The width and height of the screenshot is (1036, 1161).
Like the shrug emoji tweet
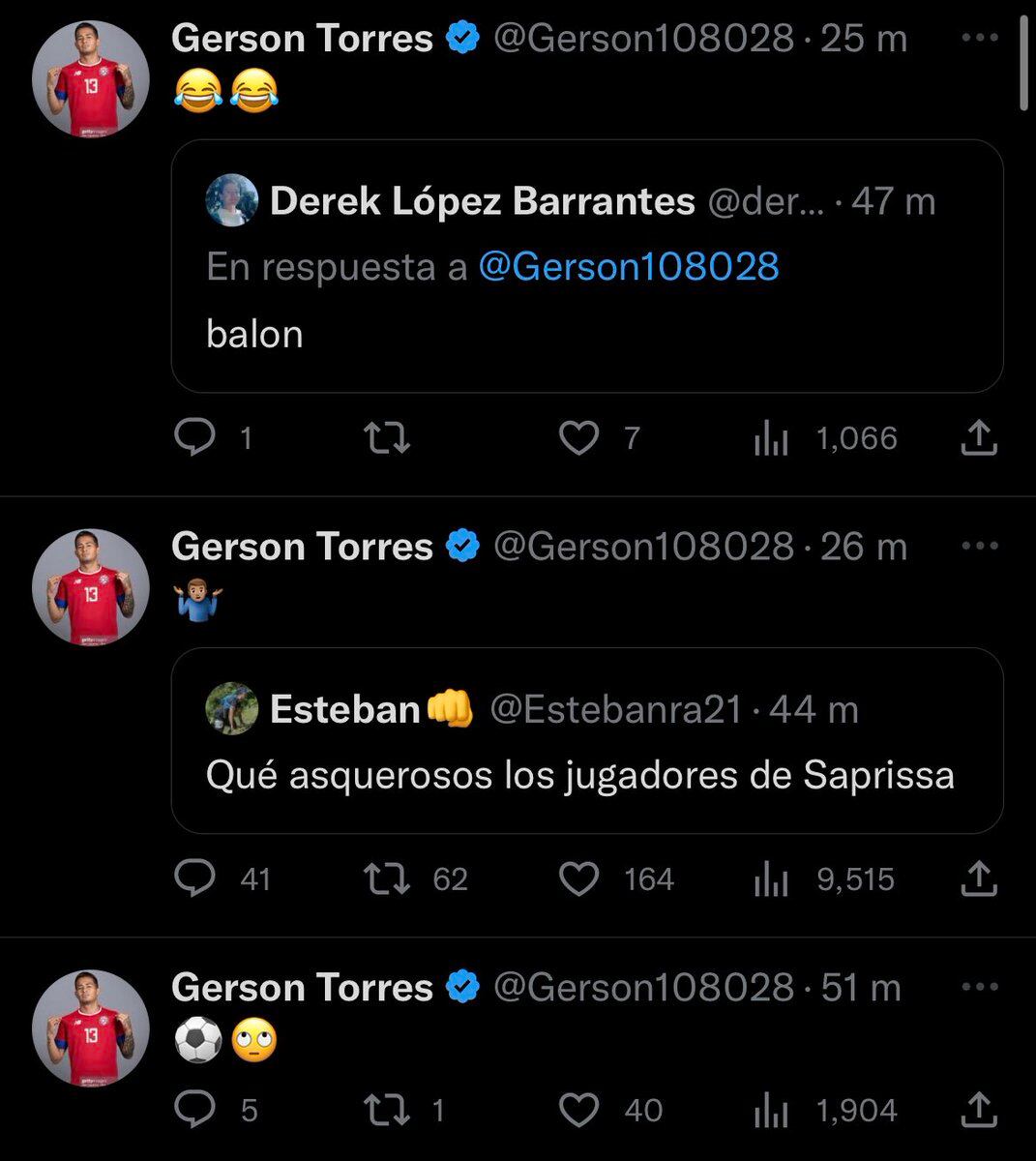click(578, 879)
